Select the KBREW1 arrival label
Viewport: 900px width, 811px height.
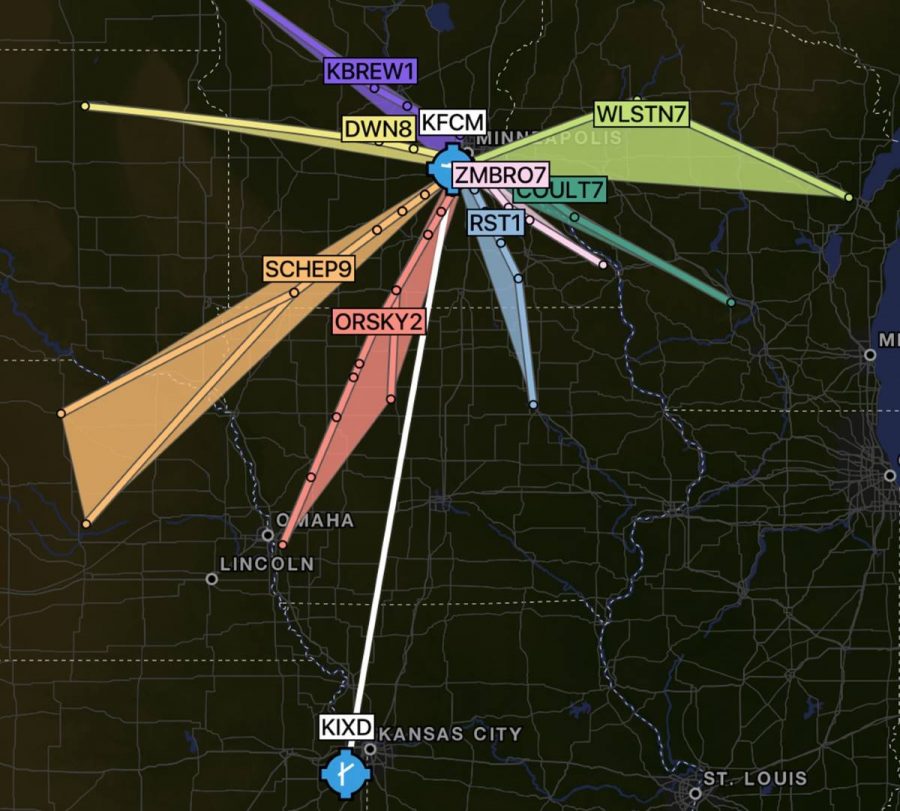pyautogui.click(x=371, y=70)
